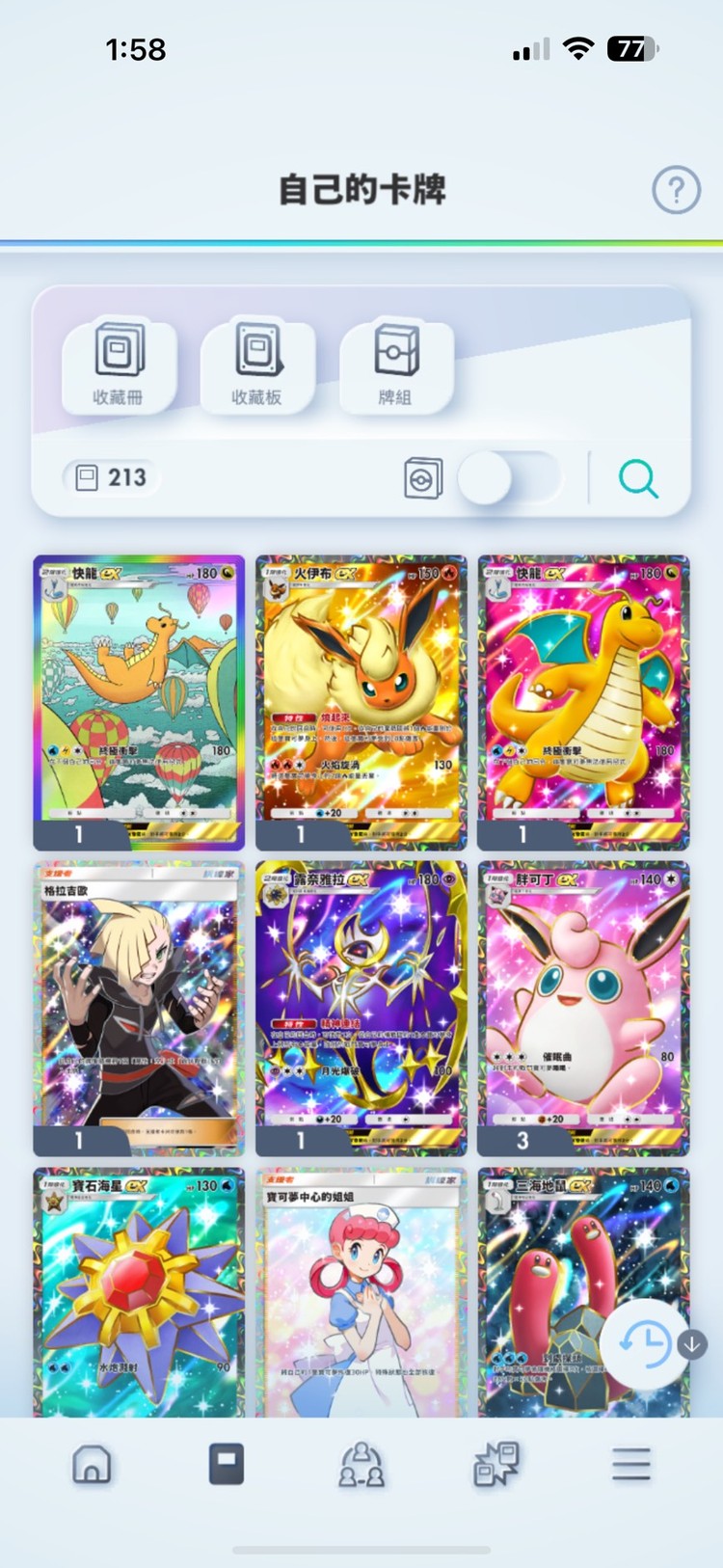The height and width of the screenshot is (1568, 723).
Task: Search my cards with magnifier icon
Action: [638, 478]
